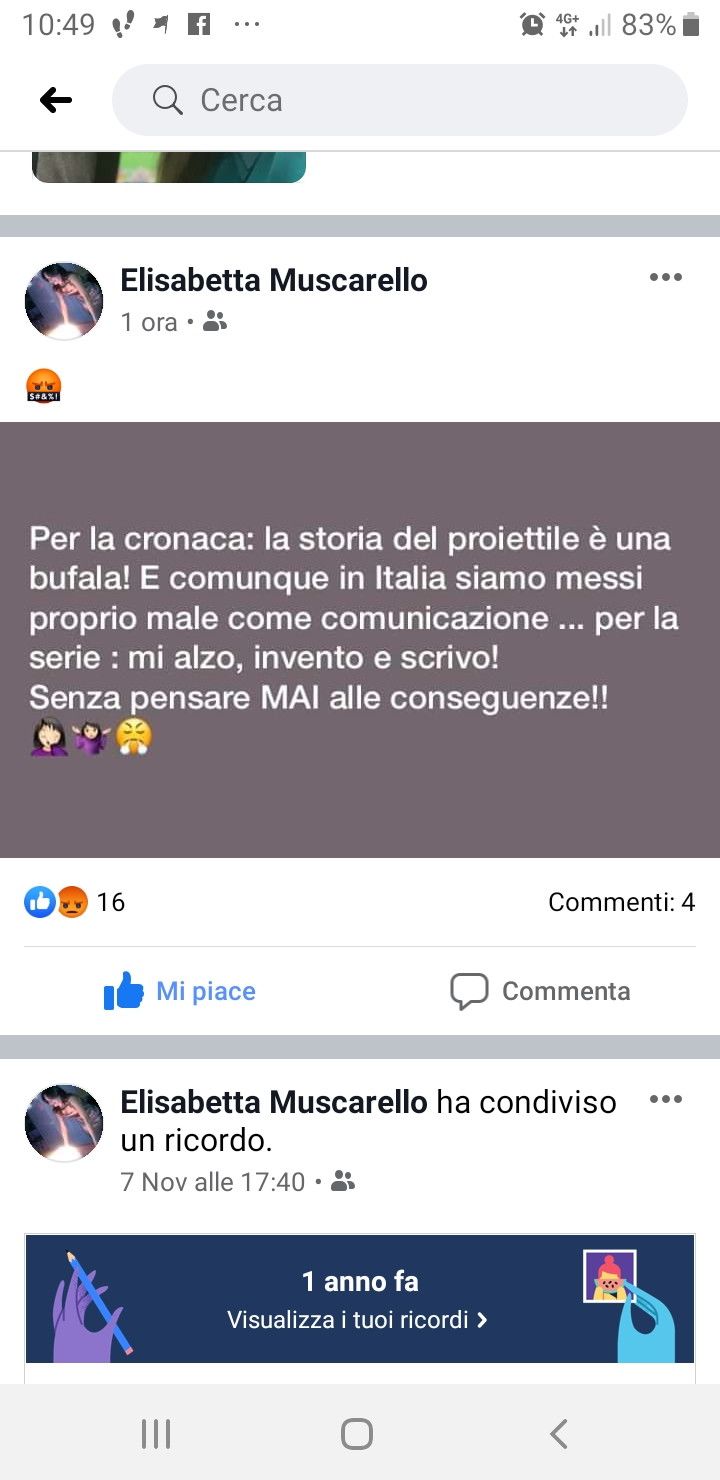The width and height of the screenshot is (720, 1480).
Task: Open overflow menu on the 1 ora post
Action: tap(665, 277)
